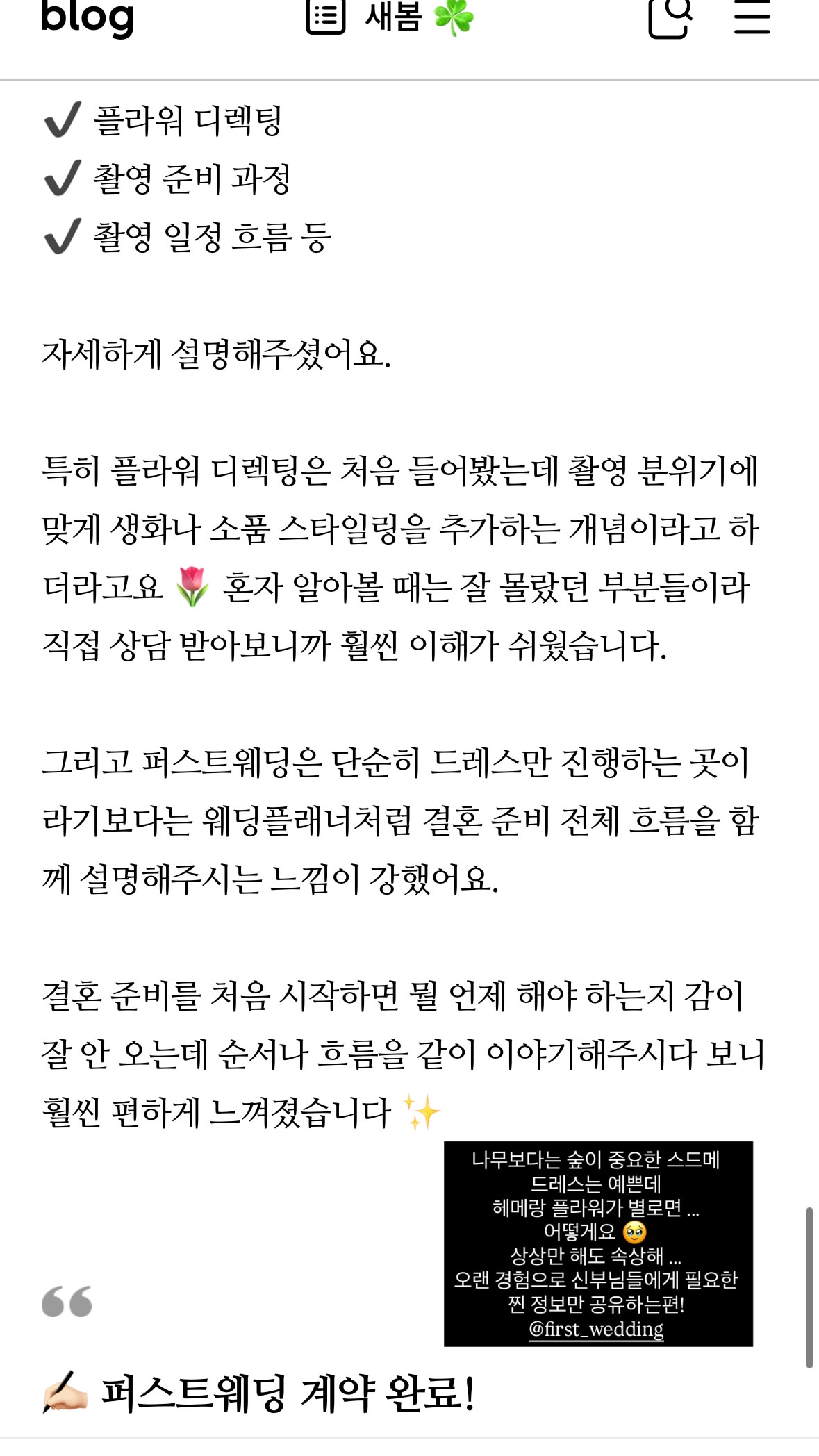Open the blog search icon
Image resolution: width=819 pixels, height=1456 pixels.
(670, 18)
